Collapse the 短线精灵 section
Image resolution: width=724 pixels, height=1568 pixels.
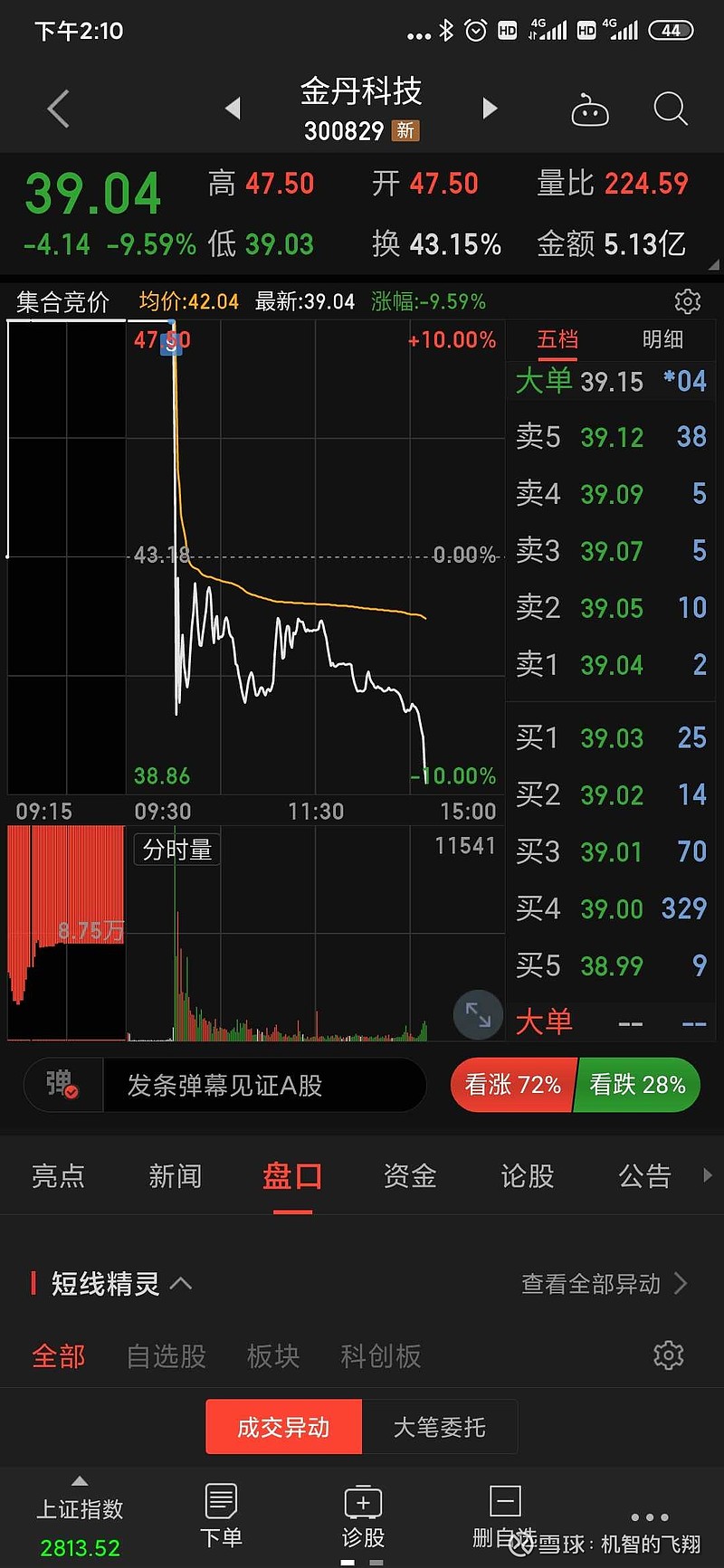tap(184, 1283)
